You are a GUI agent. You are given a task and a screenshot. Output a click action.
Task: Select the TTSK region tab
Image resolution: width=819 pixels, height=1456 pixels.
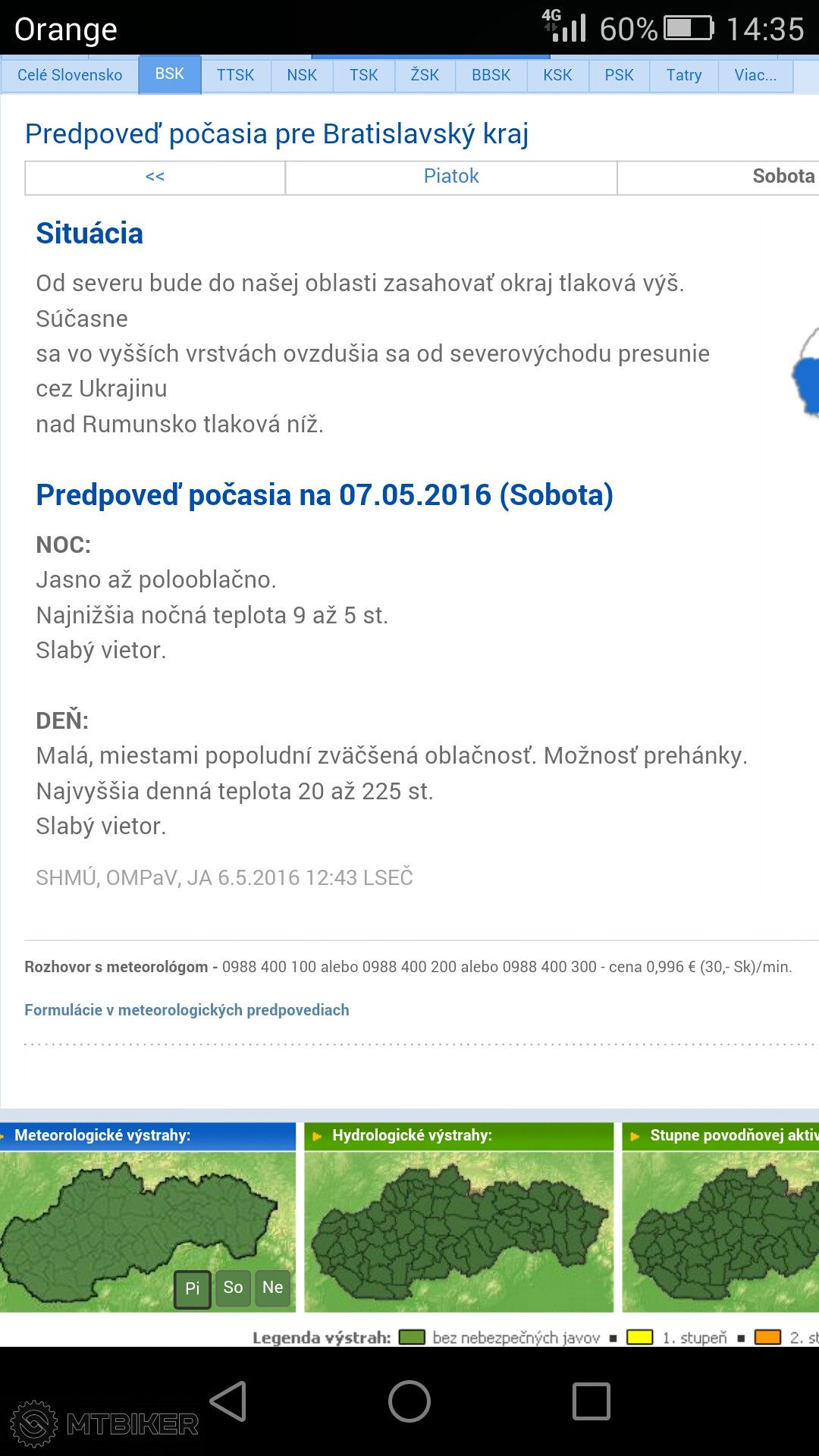[x=235, y=75]
